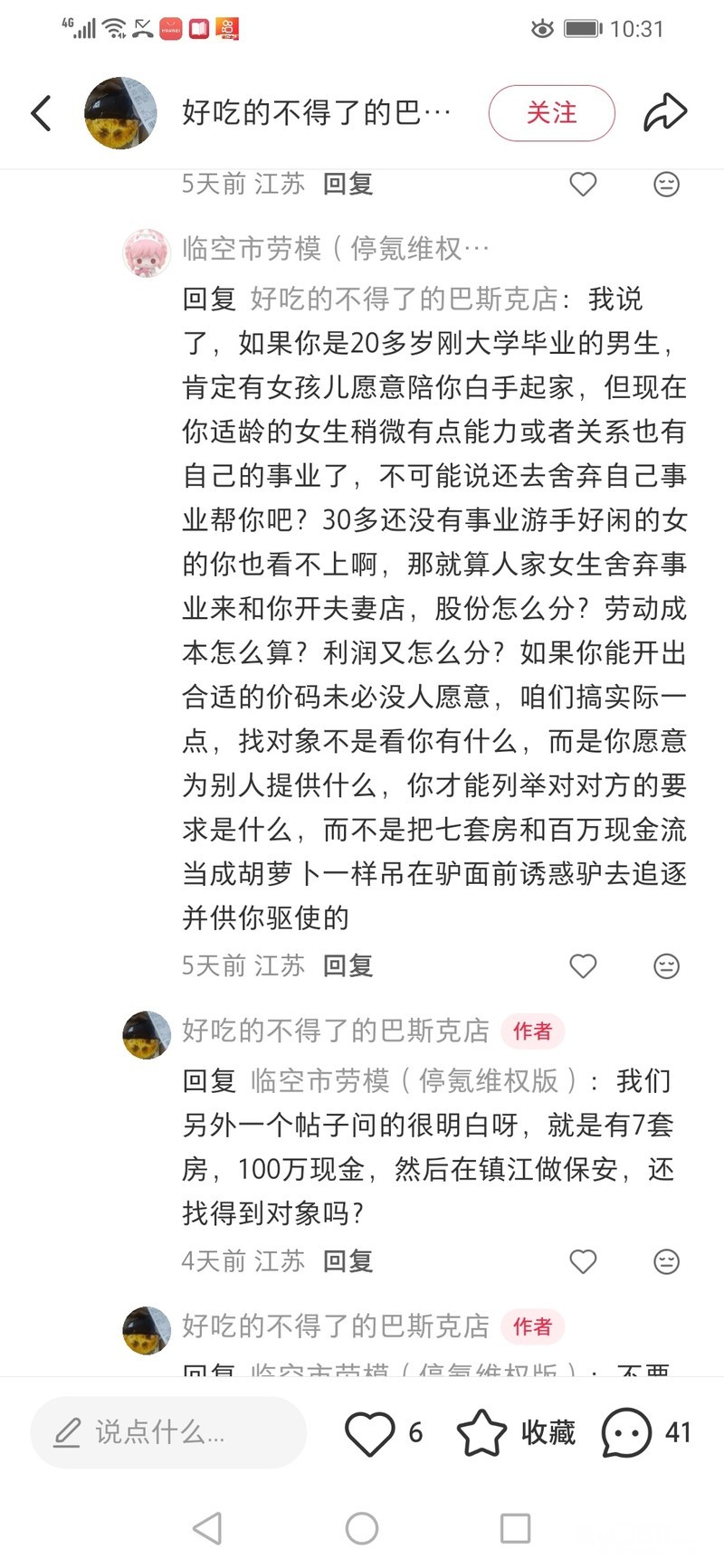Tap the 说点什么 comment input box
724x1568 pixels.
point(168,1432)
